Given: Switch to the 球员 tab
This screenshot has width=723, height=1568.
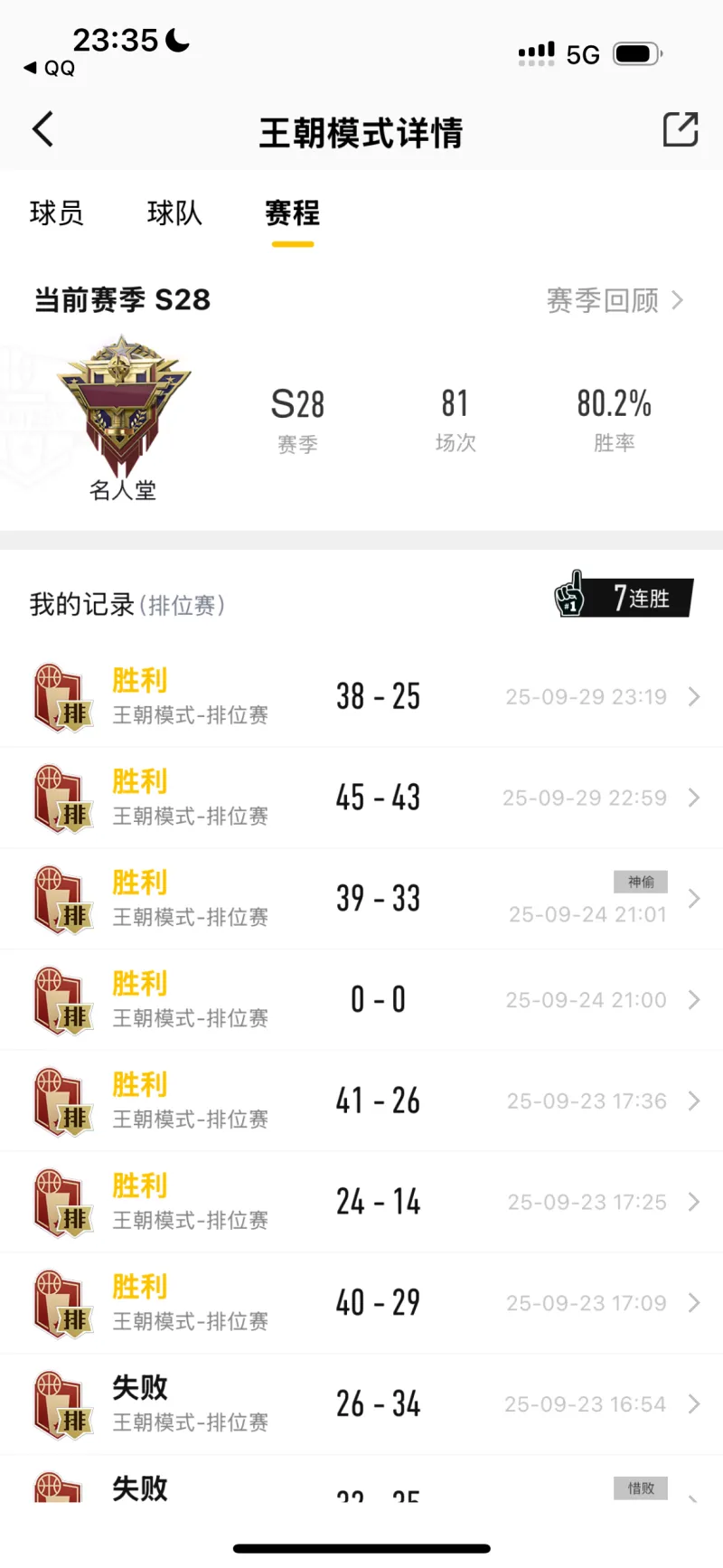Looking at the screenshot, I should point(56,213).
